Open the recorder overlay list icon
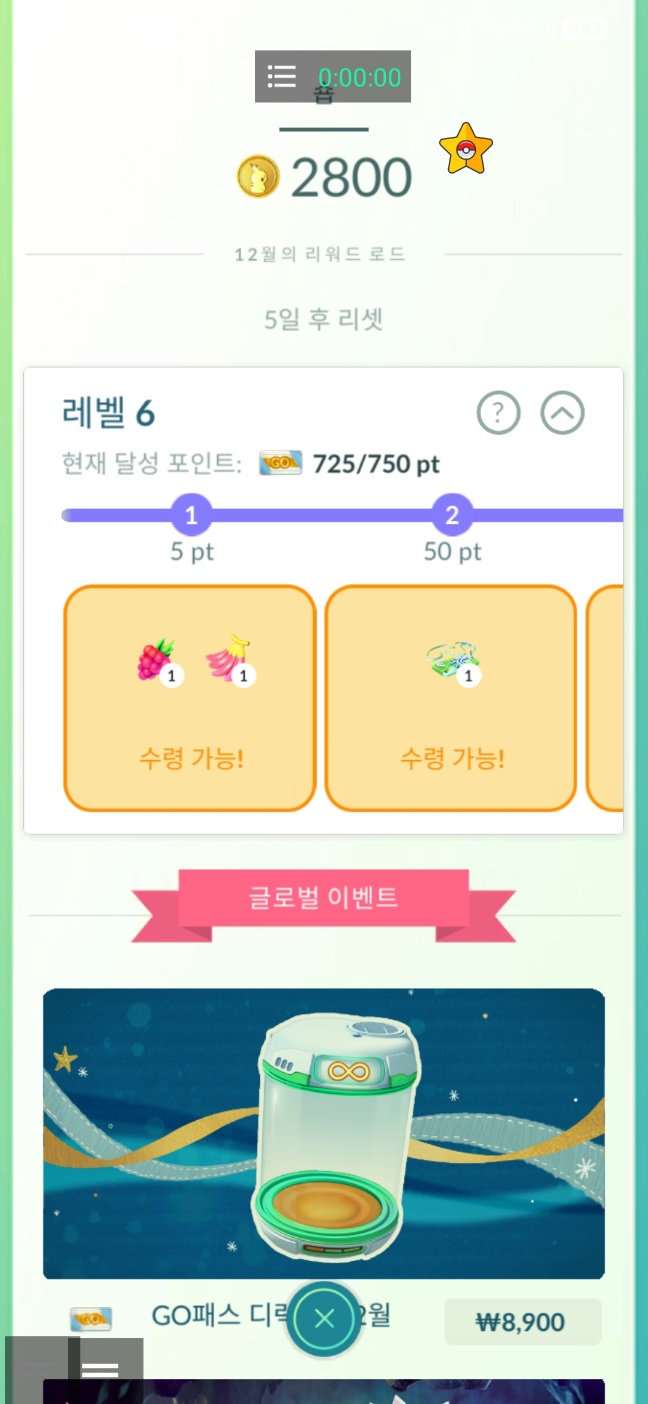 (x=282, y=77)
